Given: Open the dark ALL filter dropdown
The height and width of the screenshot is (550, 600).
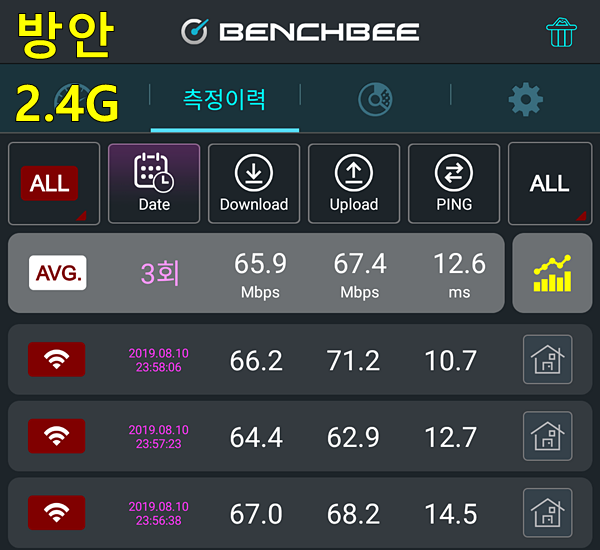Looking at the screenshot, I should pyautogui.click(x=549, y=183).
